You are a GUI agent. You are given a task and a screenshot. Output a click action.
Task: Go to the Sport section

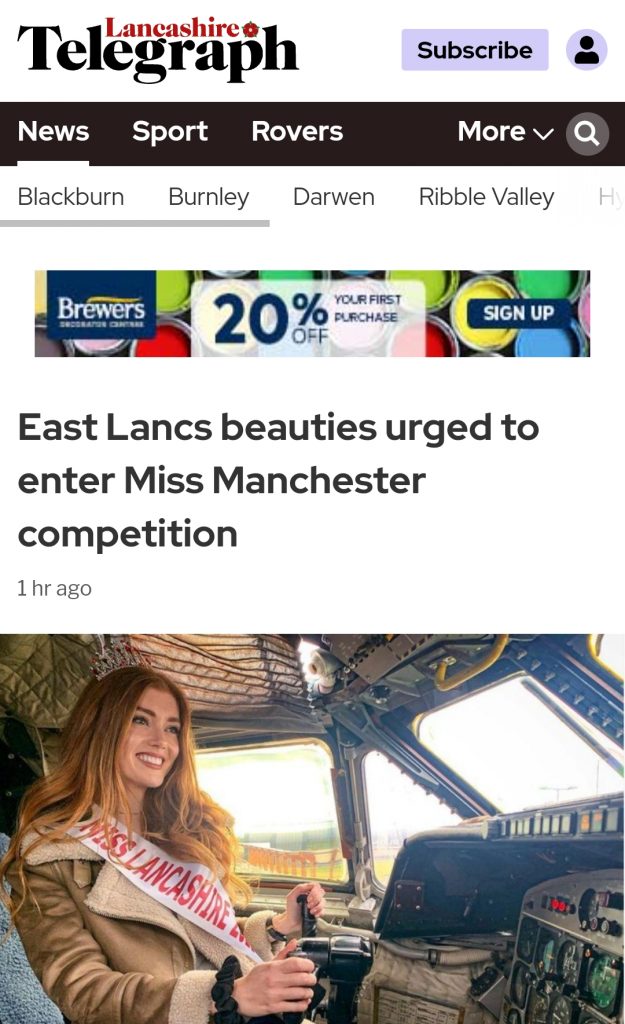(170, 132)
